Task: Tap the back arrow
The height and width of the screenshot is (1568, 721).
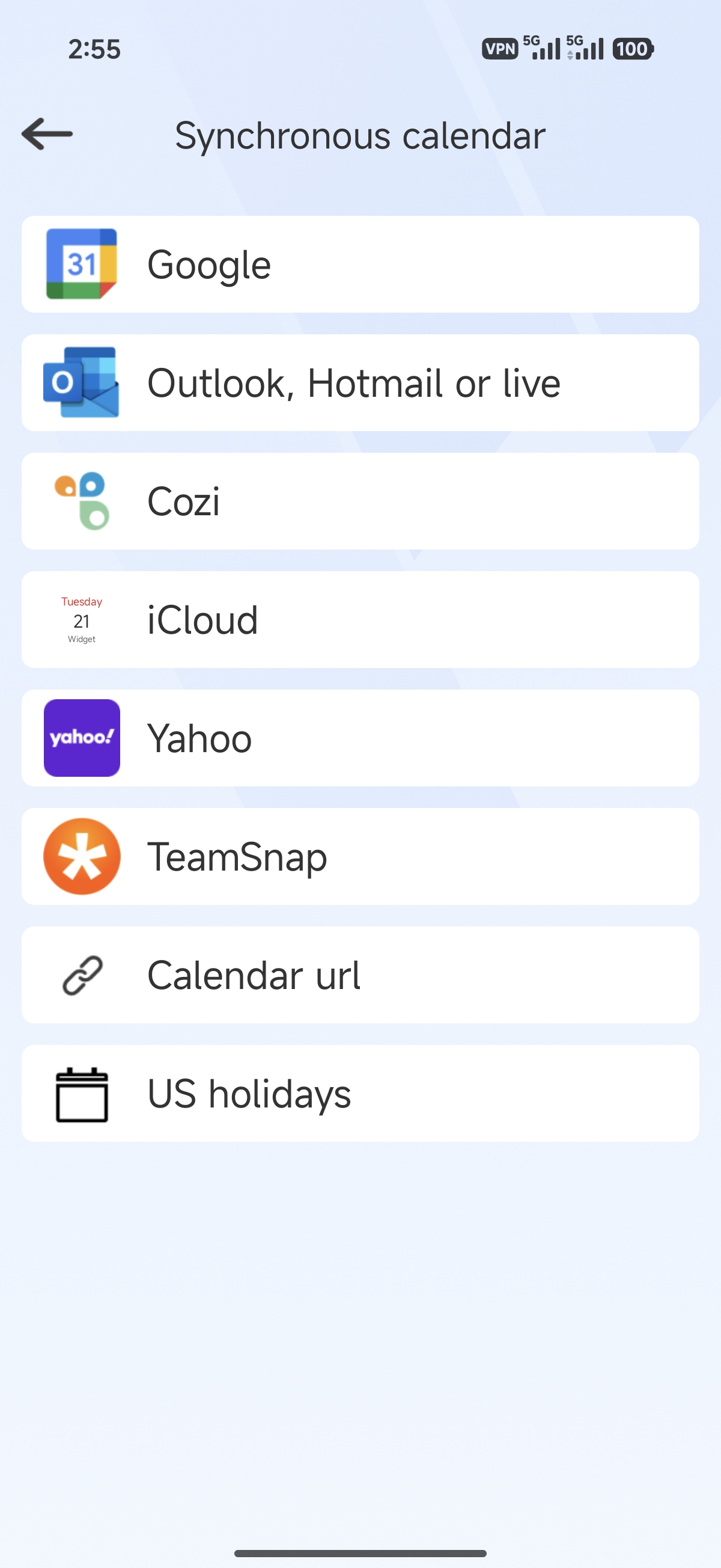Action: coord(46,135)
